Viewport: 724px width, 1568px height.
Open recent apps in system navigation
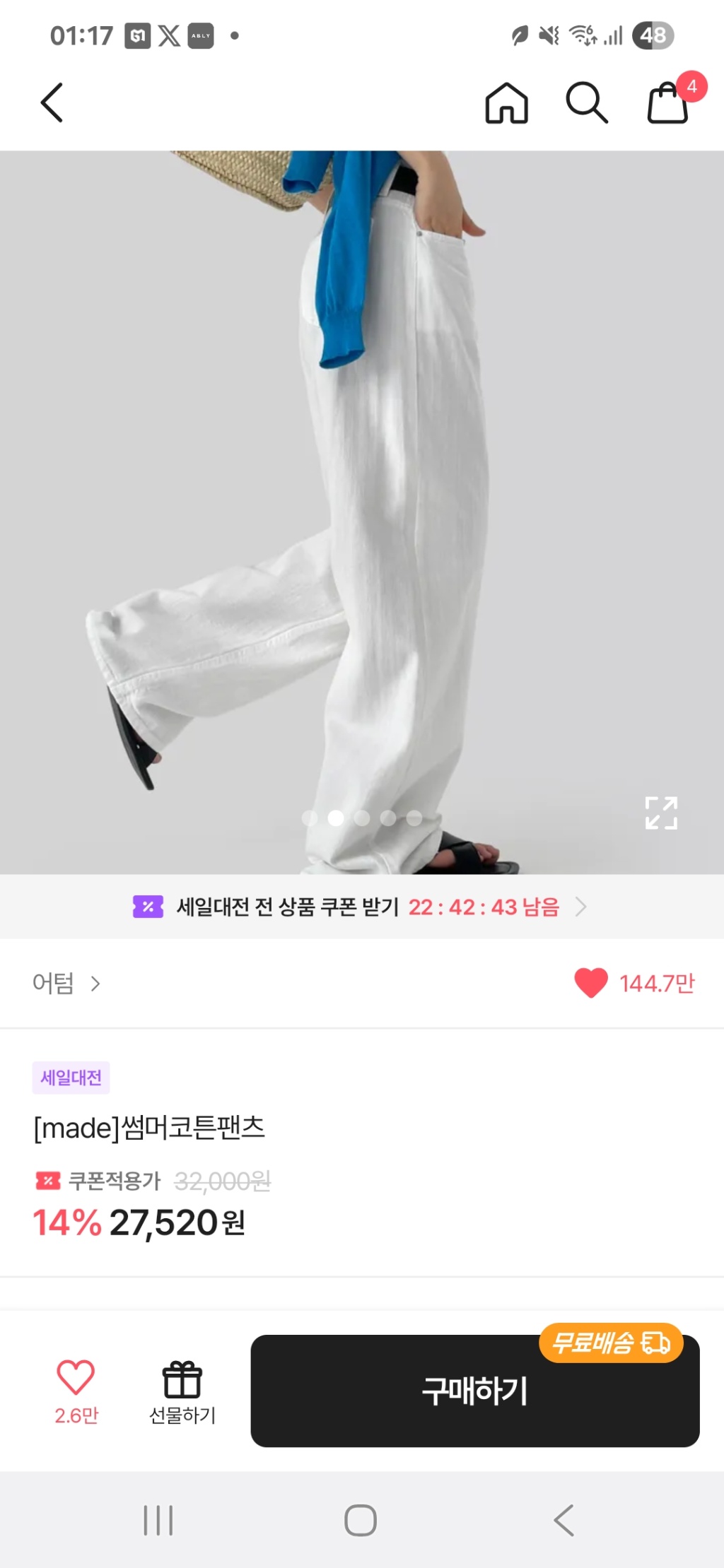point(158,1520)
